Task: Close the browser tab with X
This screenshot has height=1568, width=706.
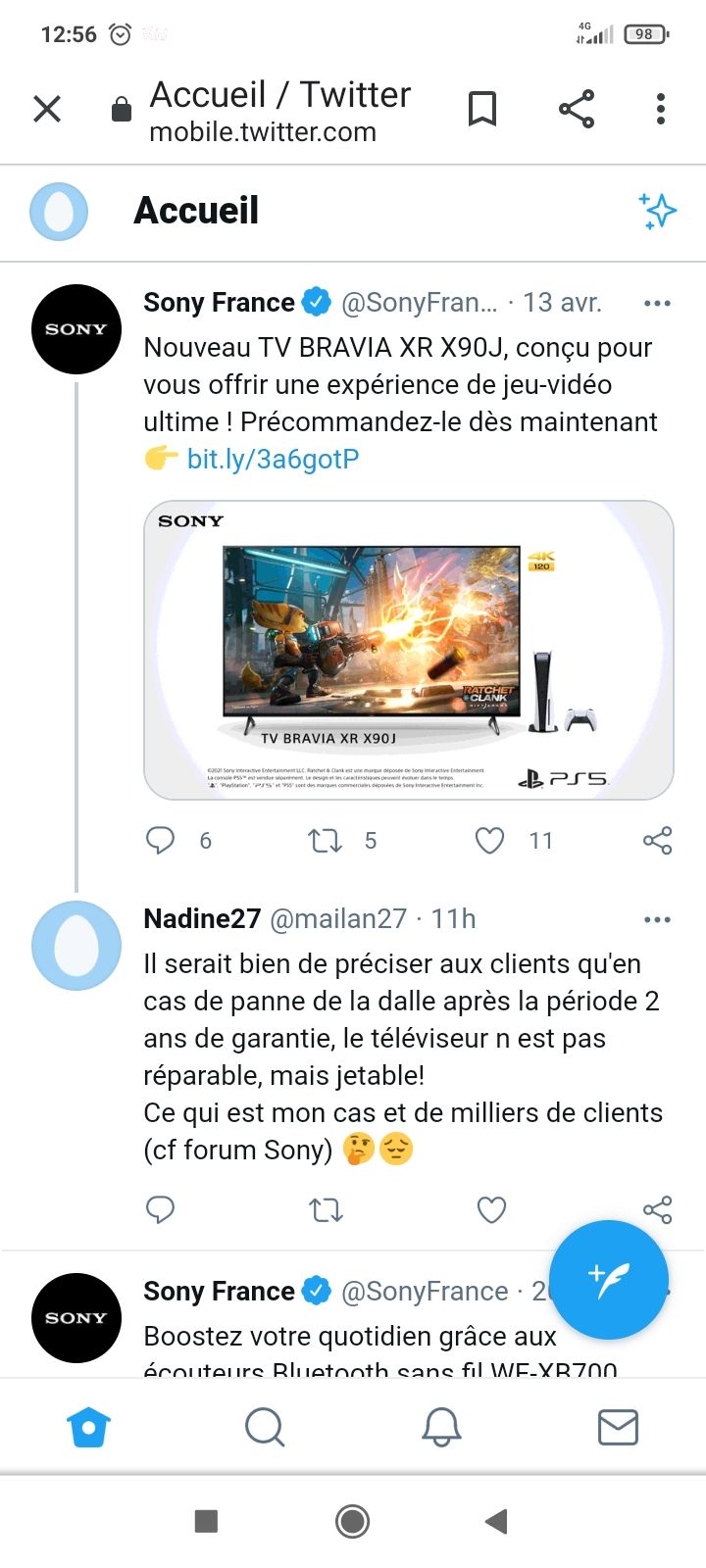Action: pos(47,109)
